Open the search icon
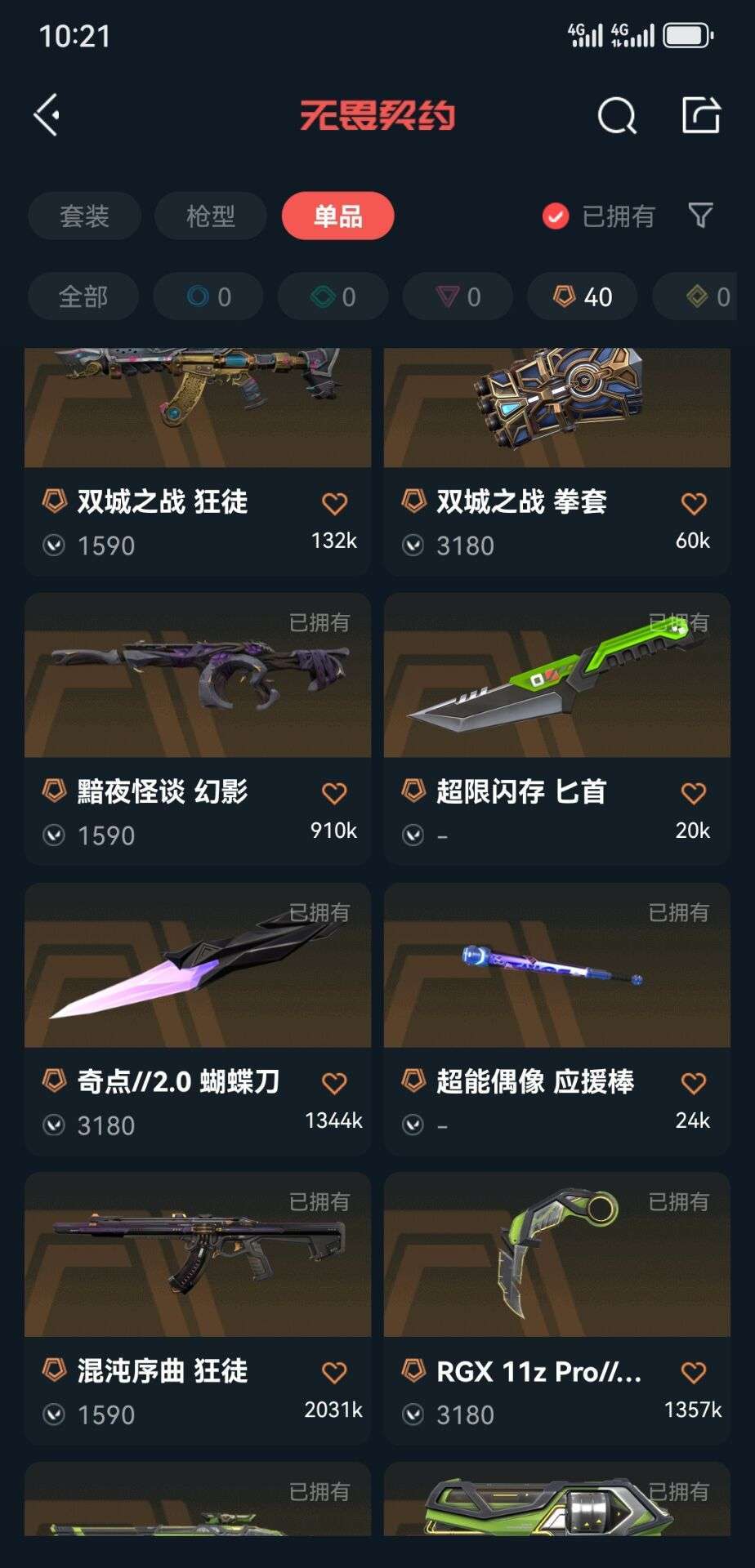The width and height of the screenshot is (755, 1568). 616,116
